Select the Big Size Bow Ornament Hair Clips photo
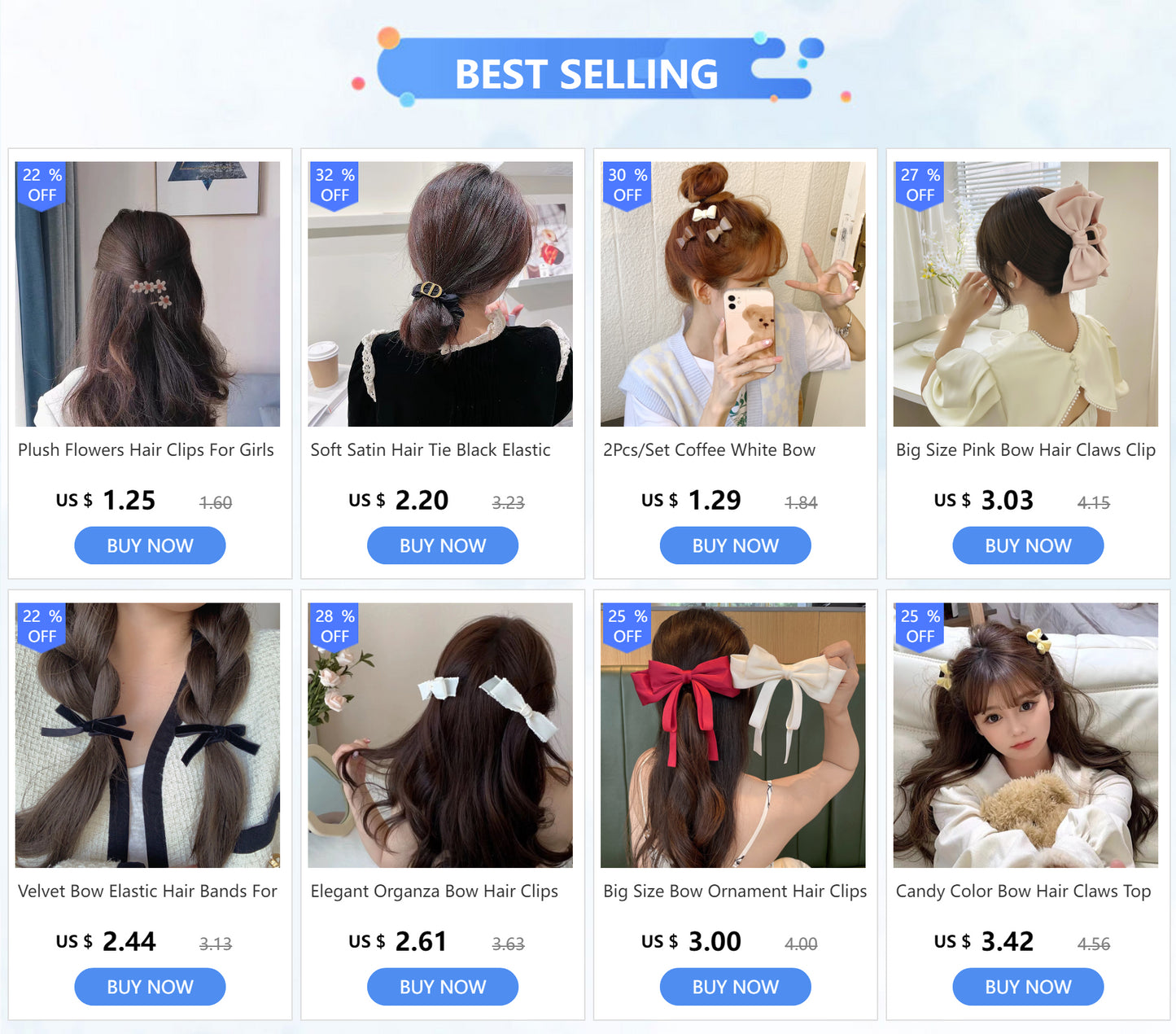The height and width of the screenshot is (1034, 1176). [x=732, y=735]
